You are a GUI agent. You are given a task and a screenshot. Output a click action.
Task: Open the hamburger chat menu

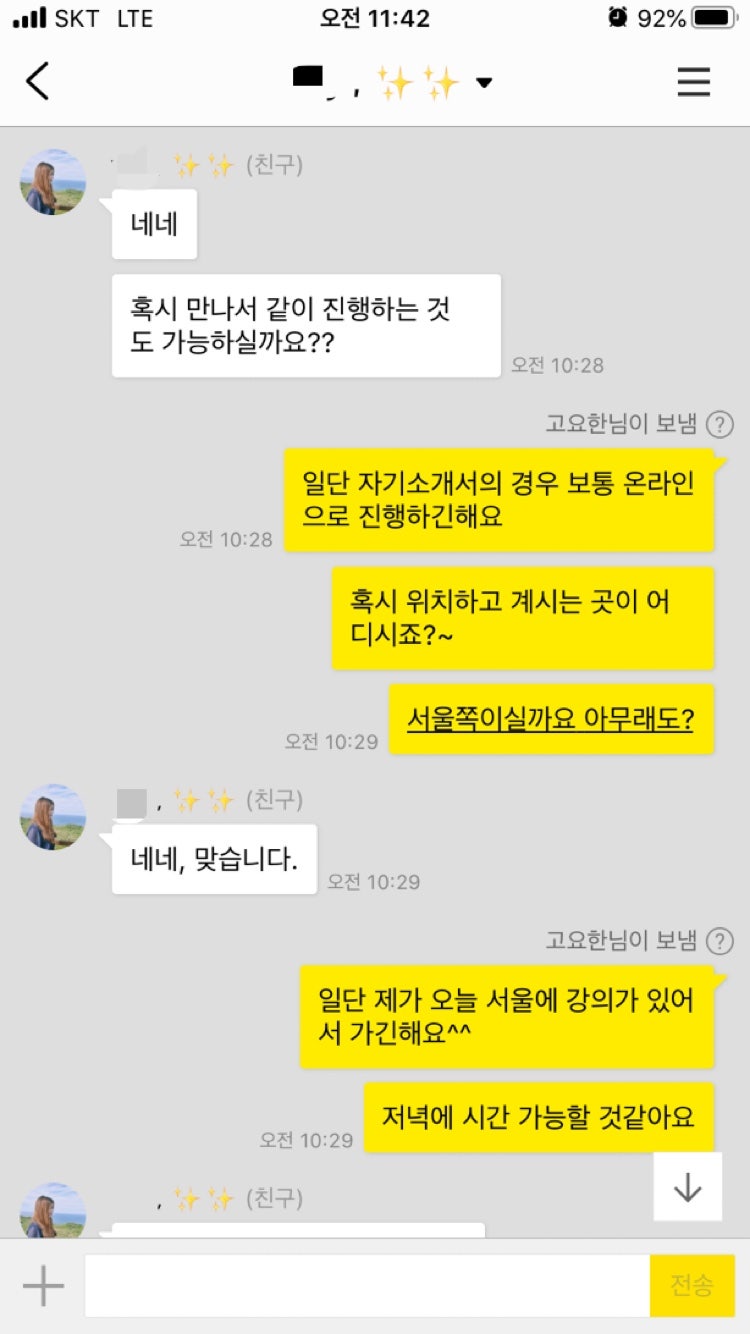pos(693,82)
